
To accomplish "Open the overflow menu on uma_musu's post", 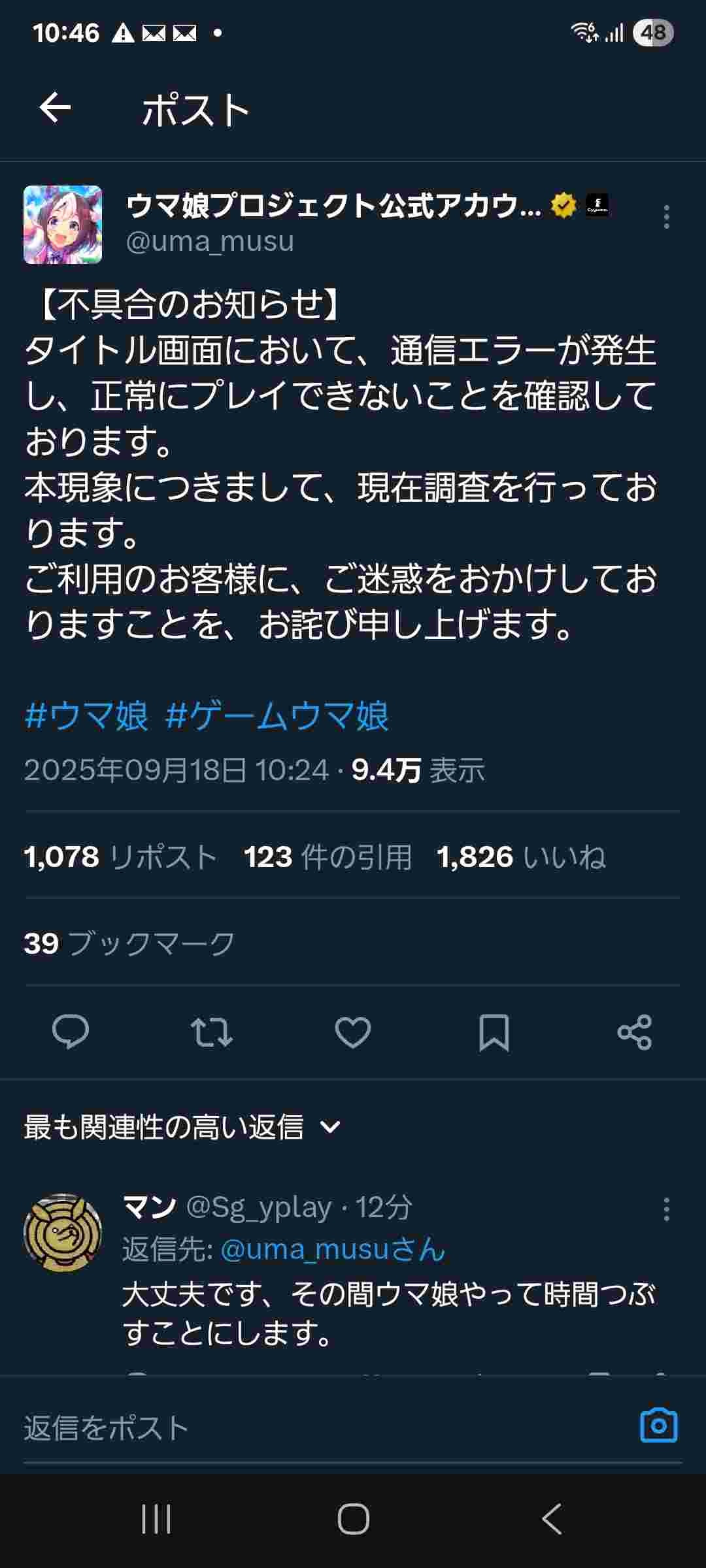I will coord(666,217).
